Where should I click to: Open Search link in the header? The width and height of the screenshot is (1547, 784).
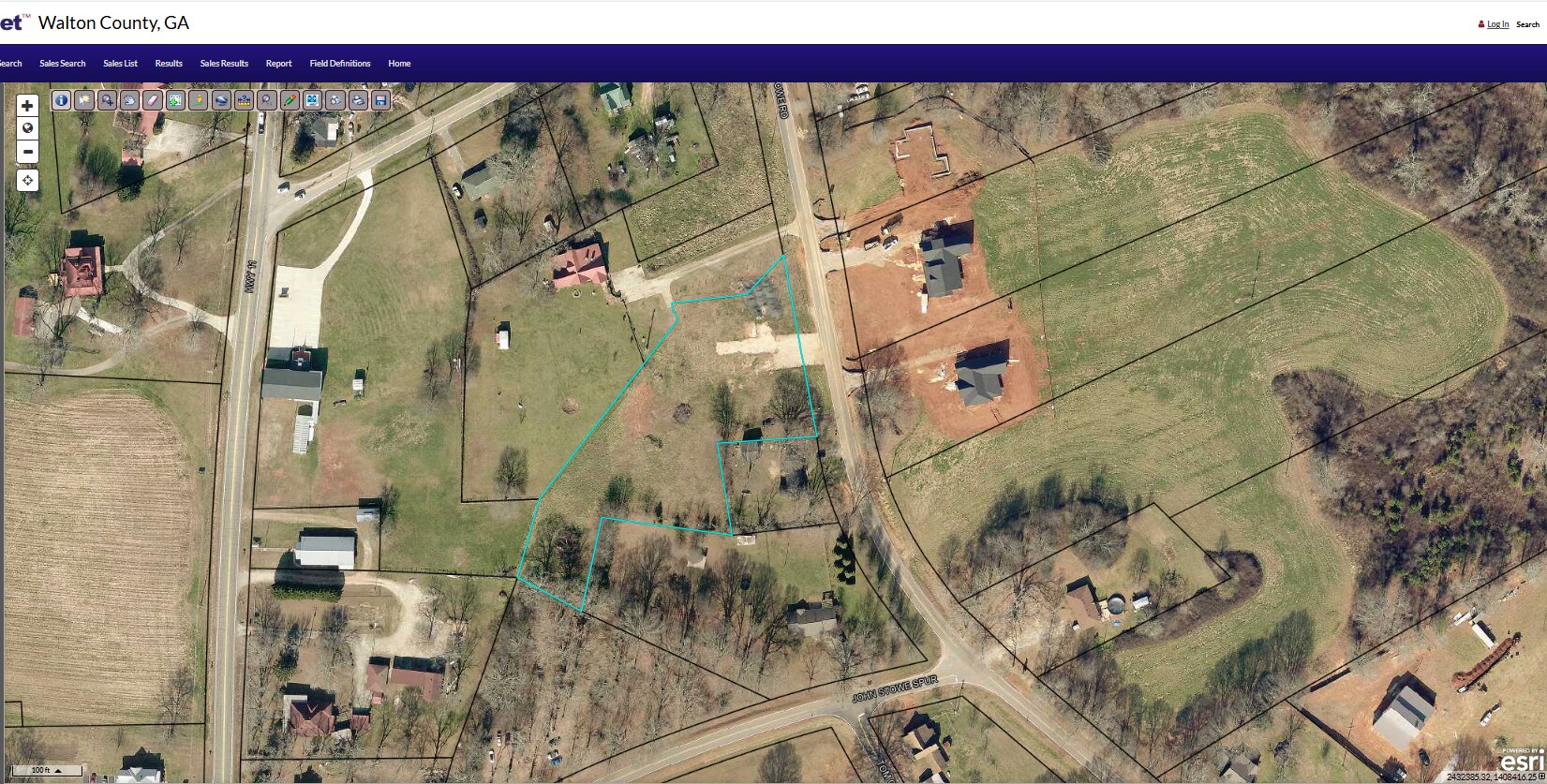(1527, 24)
